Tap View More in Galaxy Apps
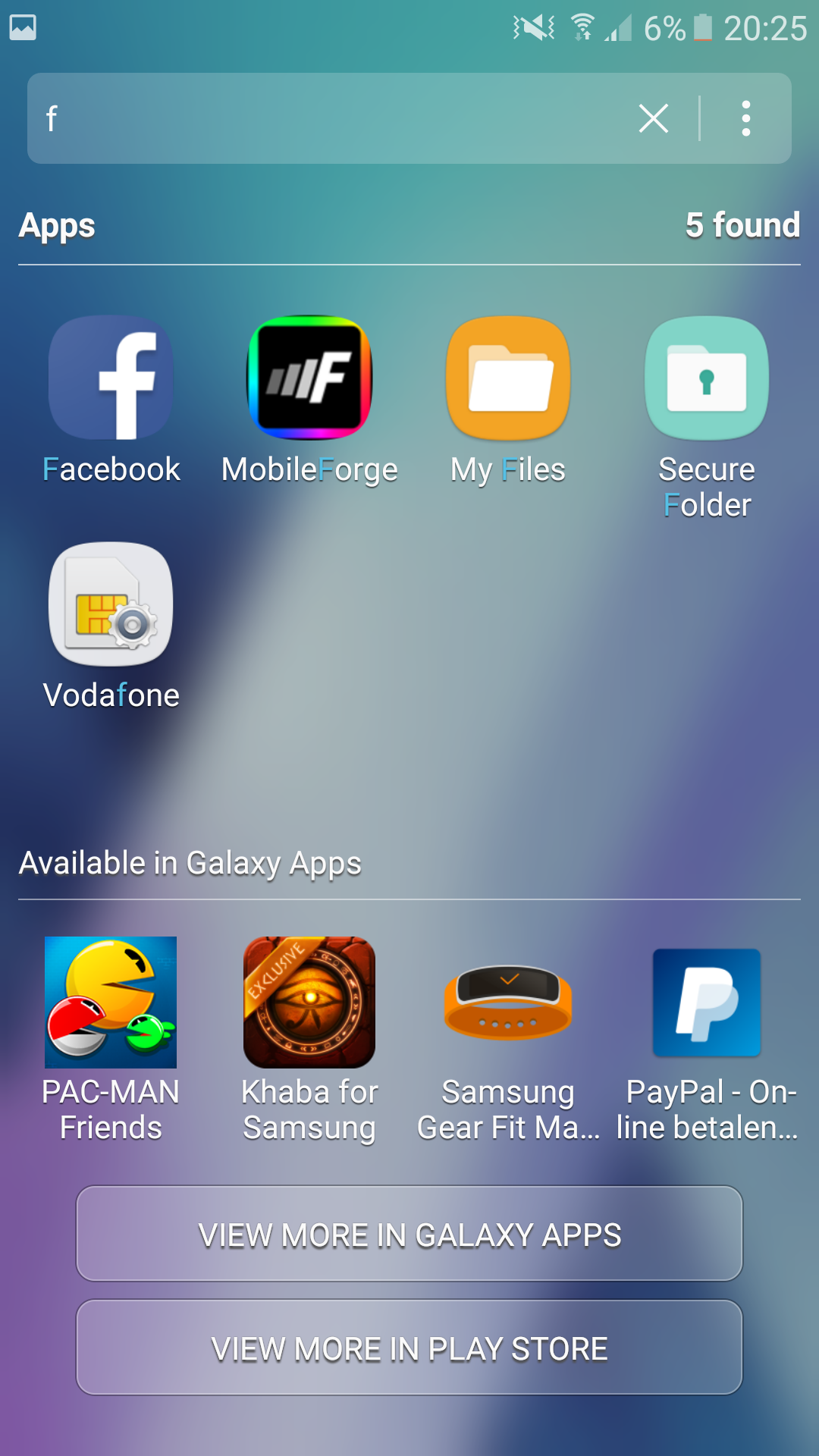 pos(409,1234)
